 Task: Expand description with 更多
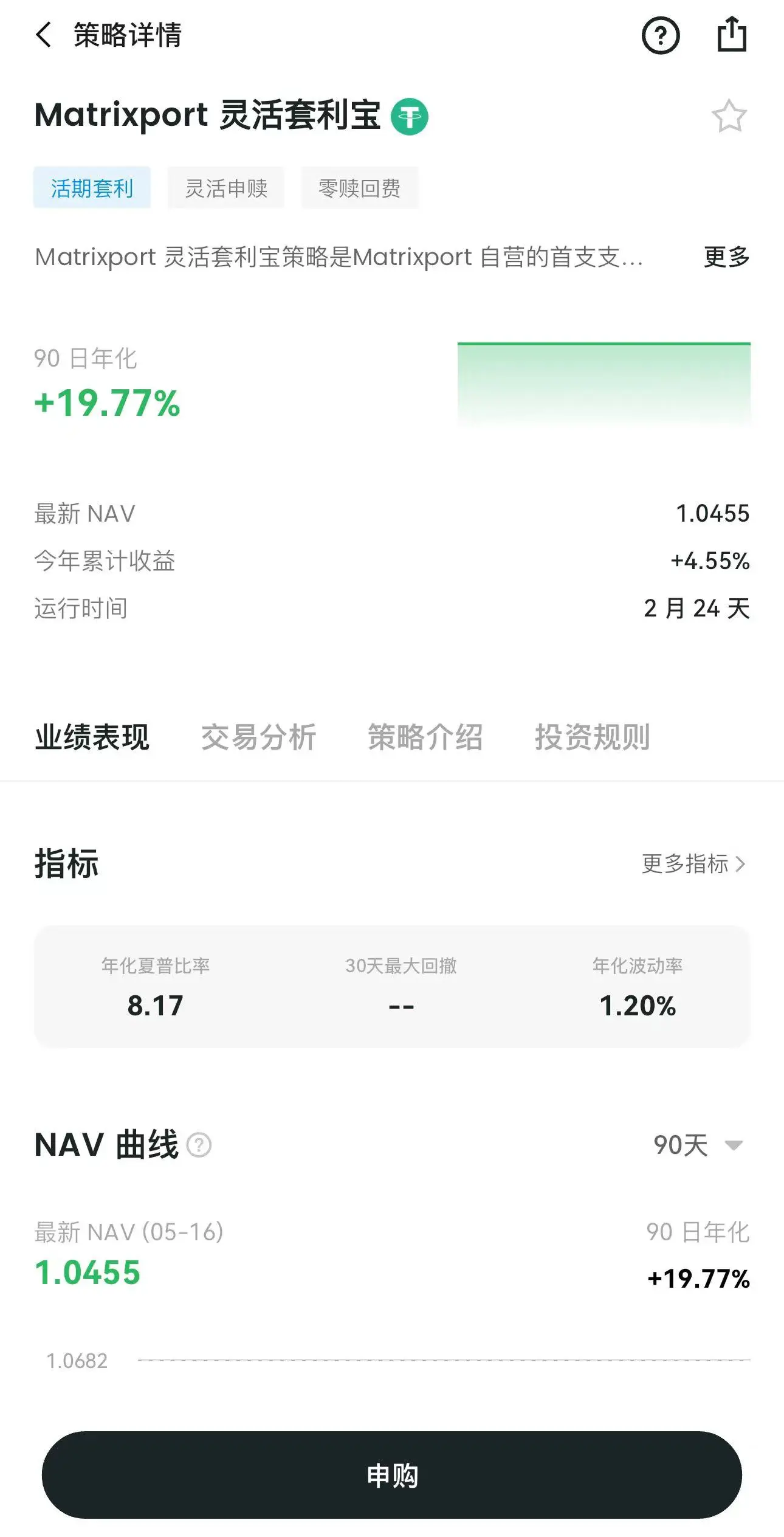[x=726, y=257]
